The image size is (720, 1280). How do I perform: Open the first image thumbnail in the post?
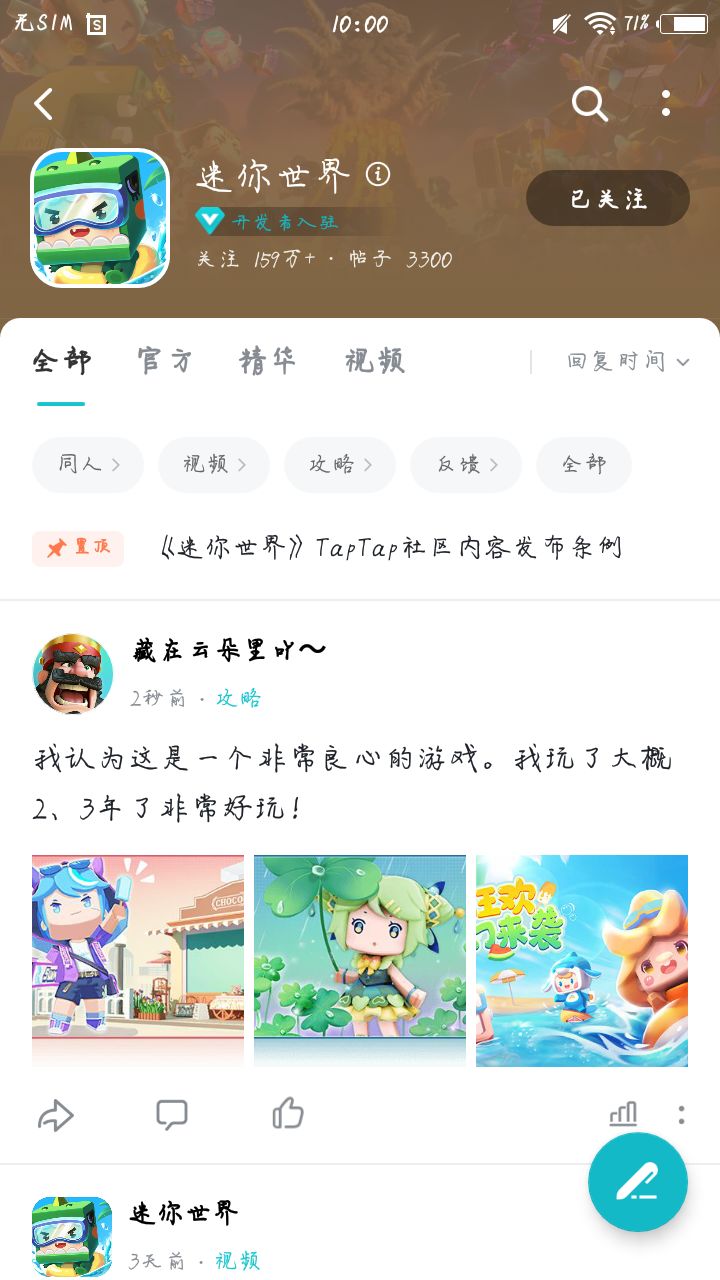point(137,959)
